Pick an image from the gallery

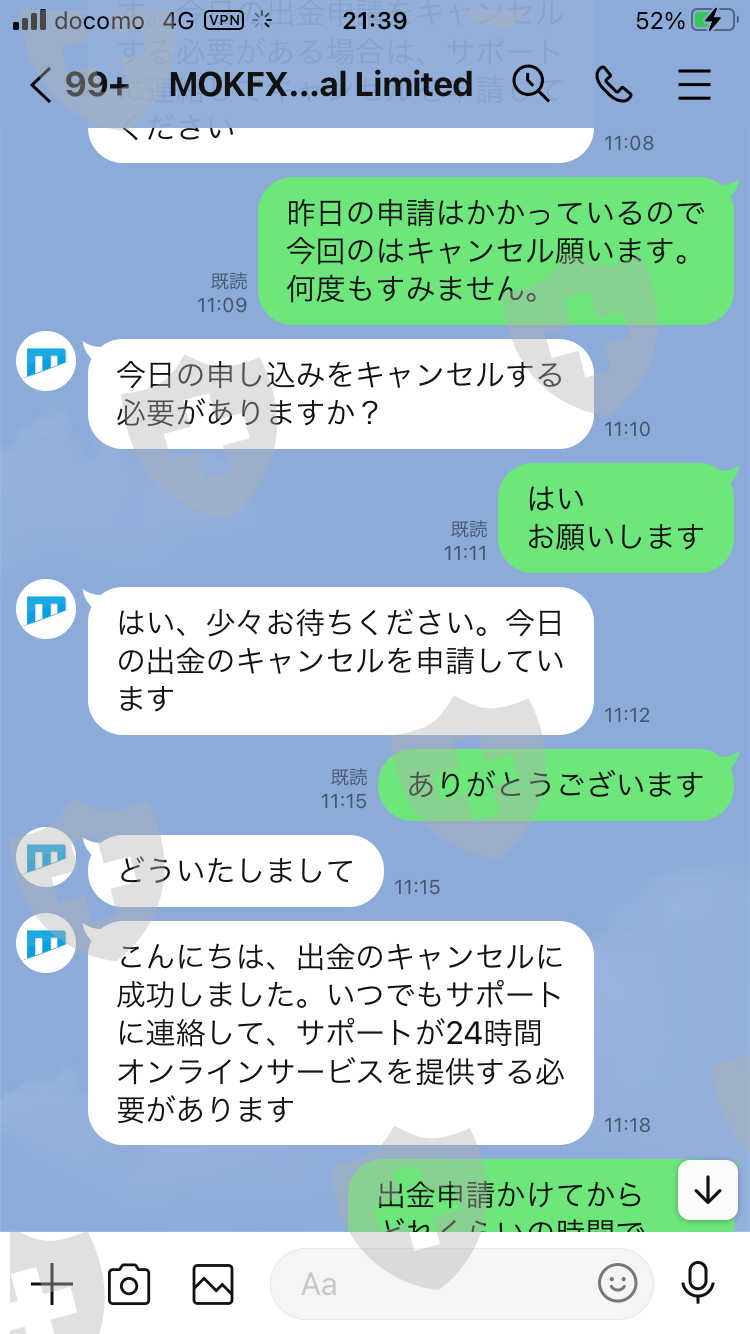click(213, 1283)
